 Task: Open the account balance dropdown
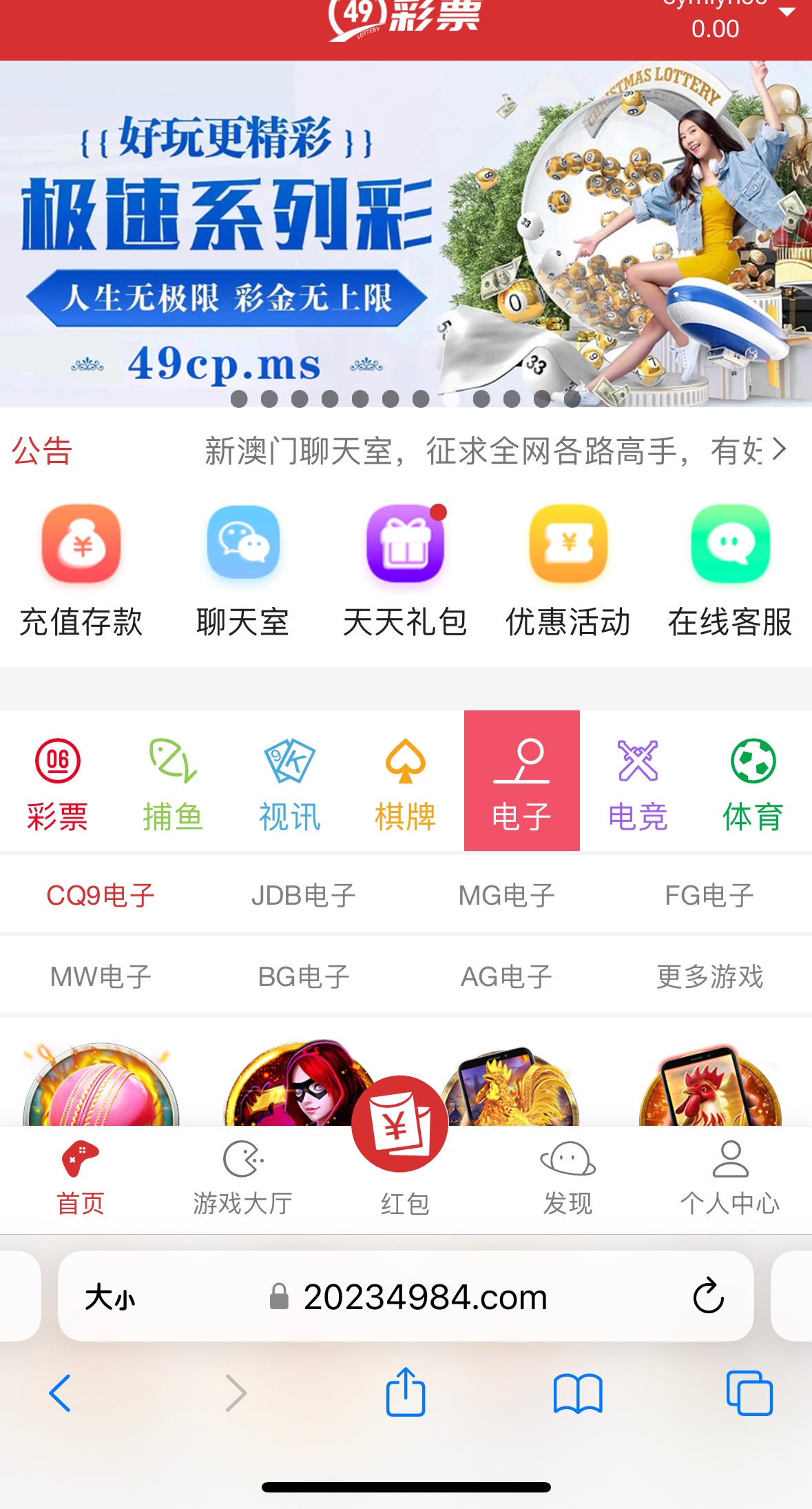click(787, 12)
